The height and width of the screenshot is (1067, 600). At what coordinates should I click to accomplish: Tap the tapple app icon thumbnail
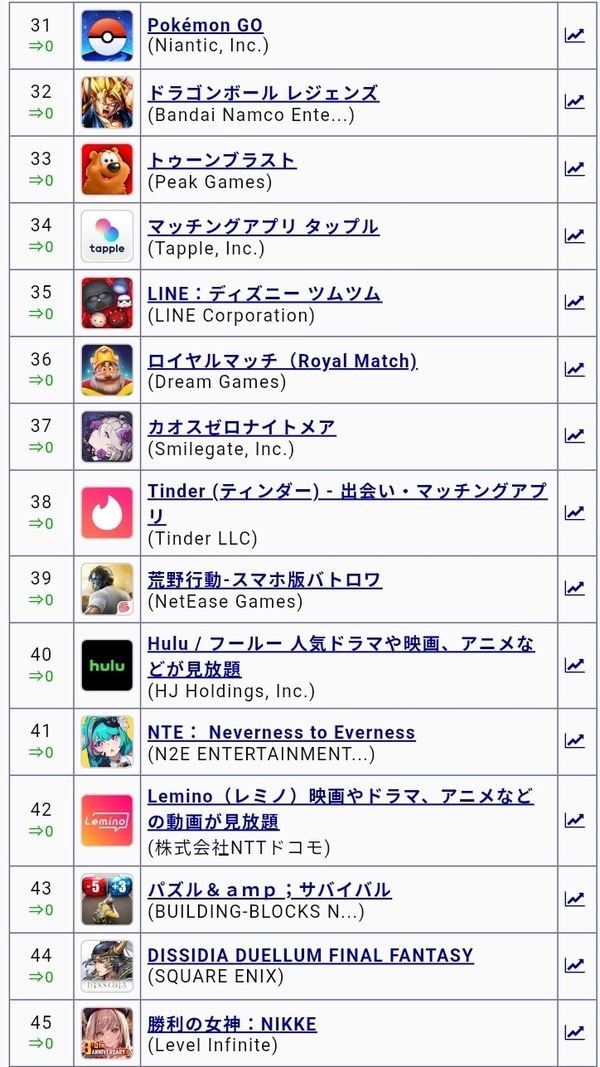tap(107, 235)
